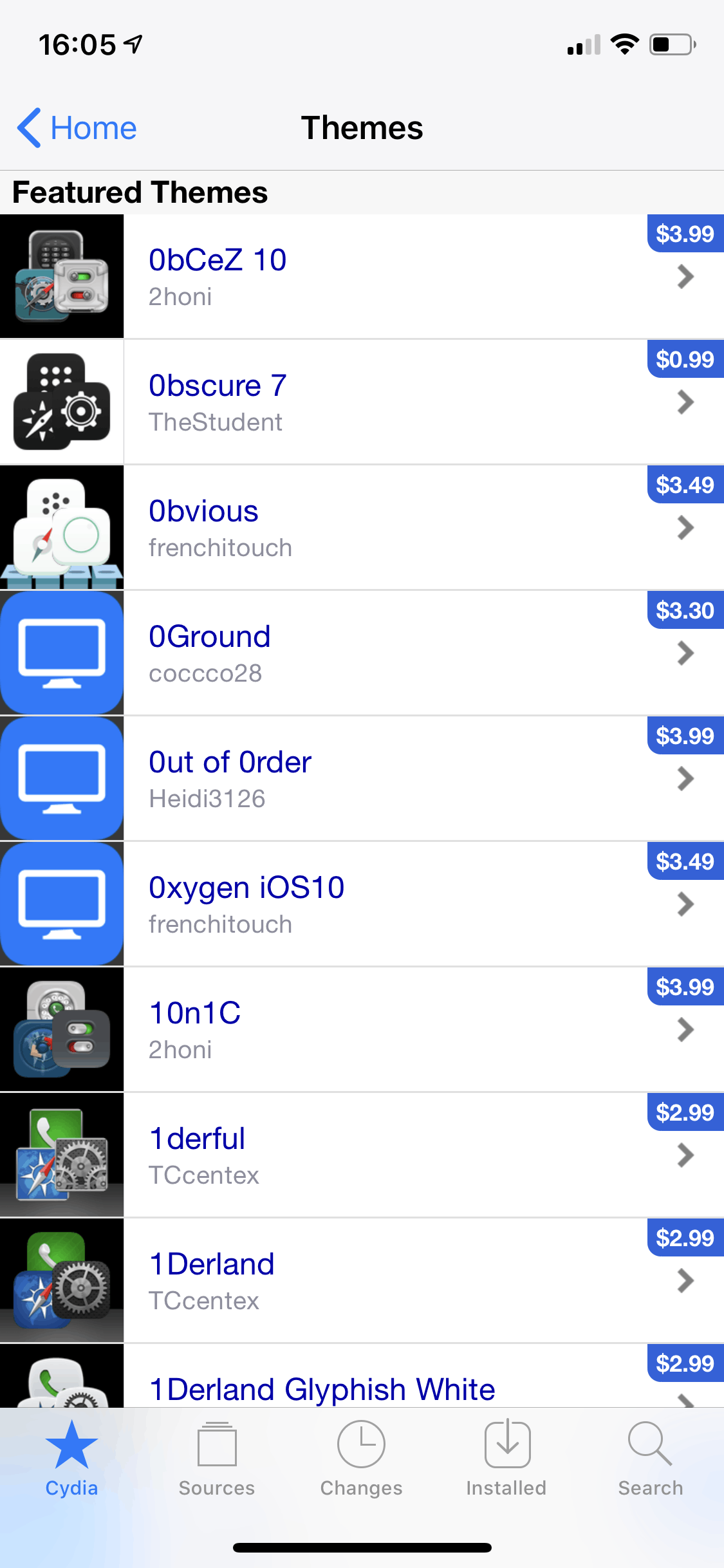The image size is (724, 1568).
Task: Open the 1Derland theme row
Action: tap(360, 1281)
